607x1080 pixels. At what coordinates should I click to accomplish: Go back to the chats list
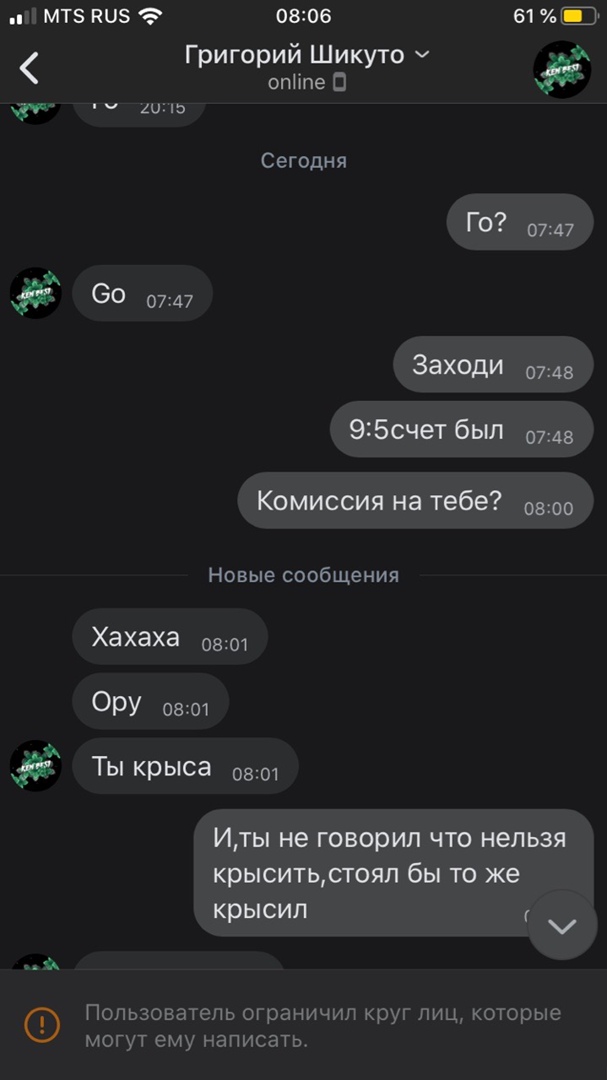pos(30,68)
